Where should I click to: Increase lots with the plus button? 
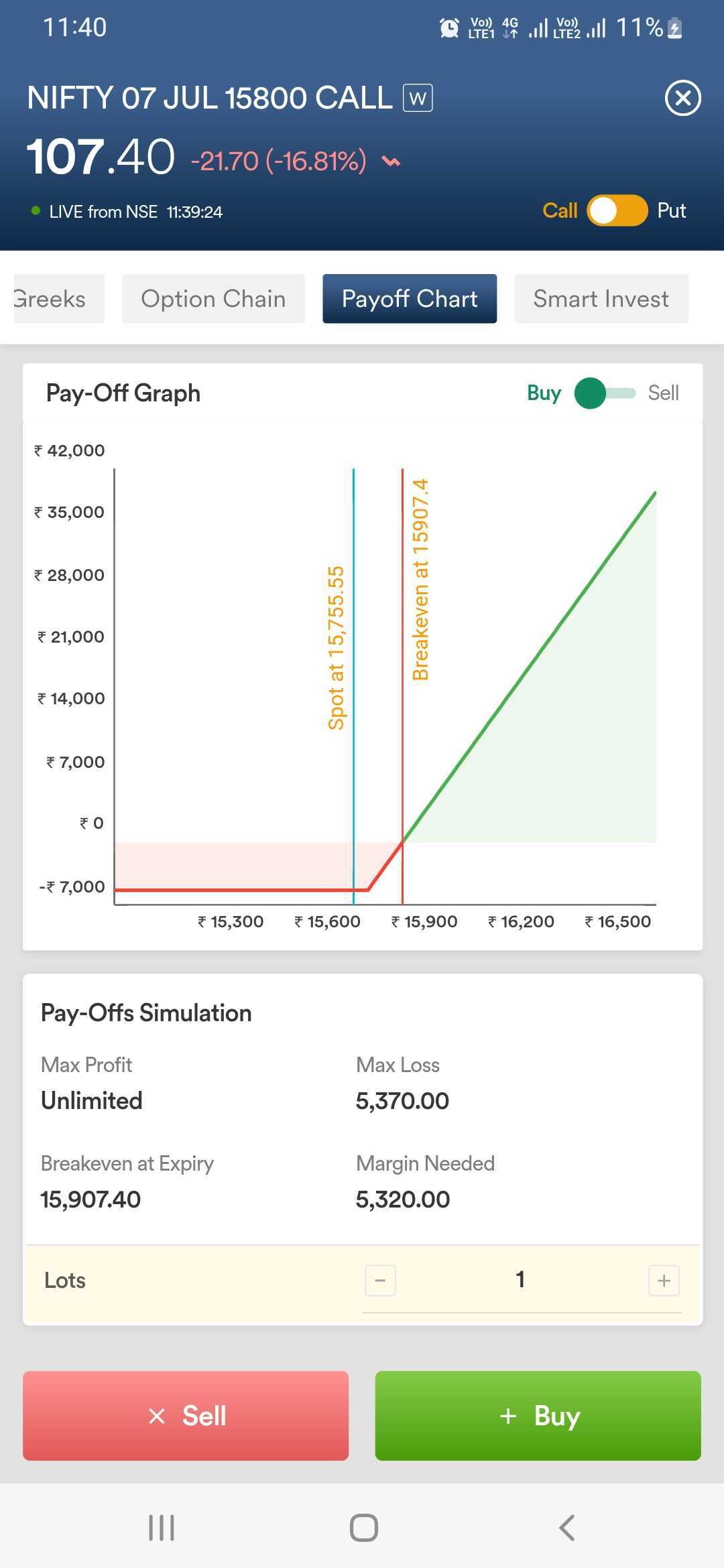[x=664, y=1281]
